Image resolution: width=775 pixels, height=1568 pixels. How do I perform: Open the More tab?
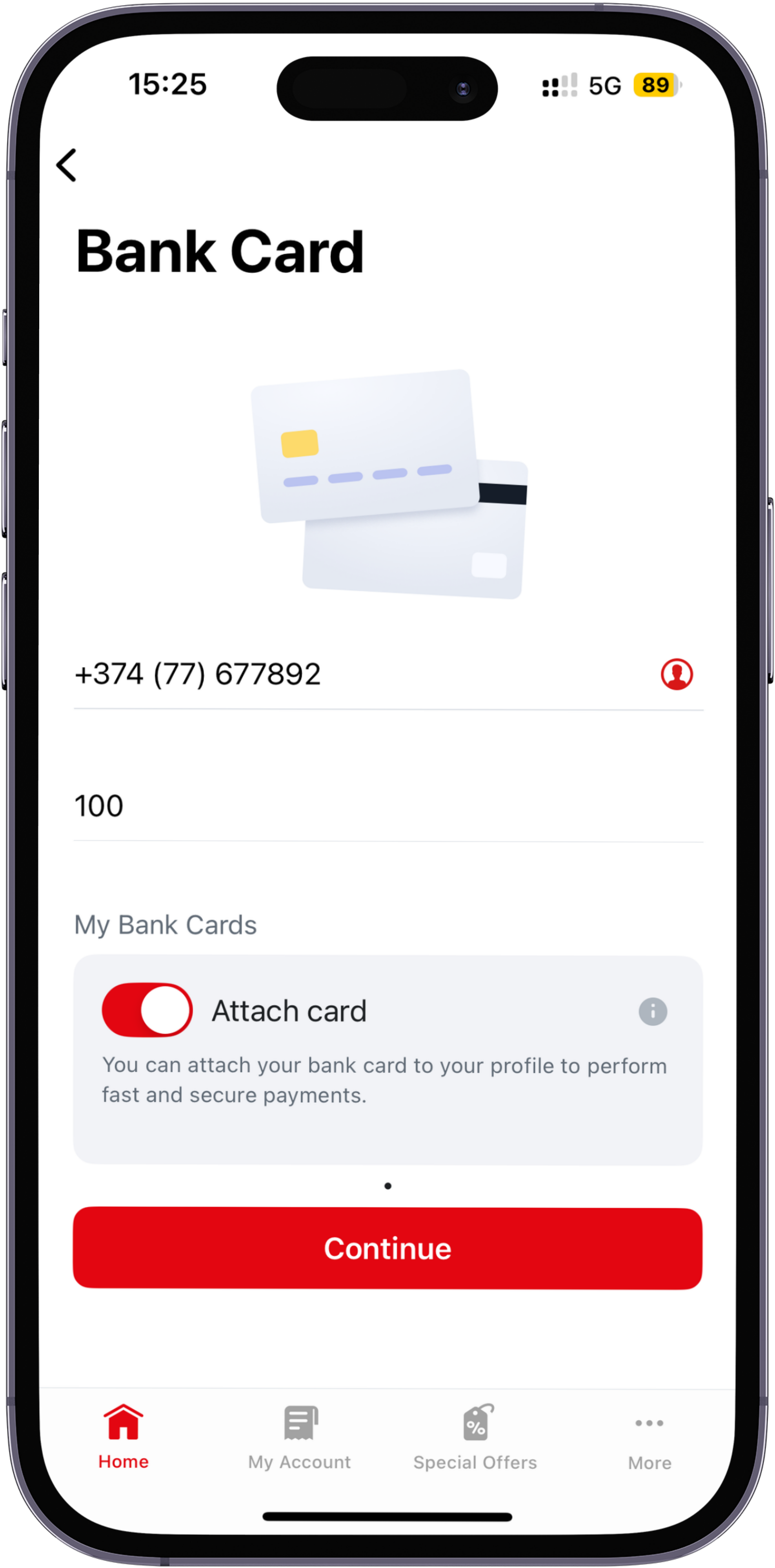[x=649, y=1439]
